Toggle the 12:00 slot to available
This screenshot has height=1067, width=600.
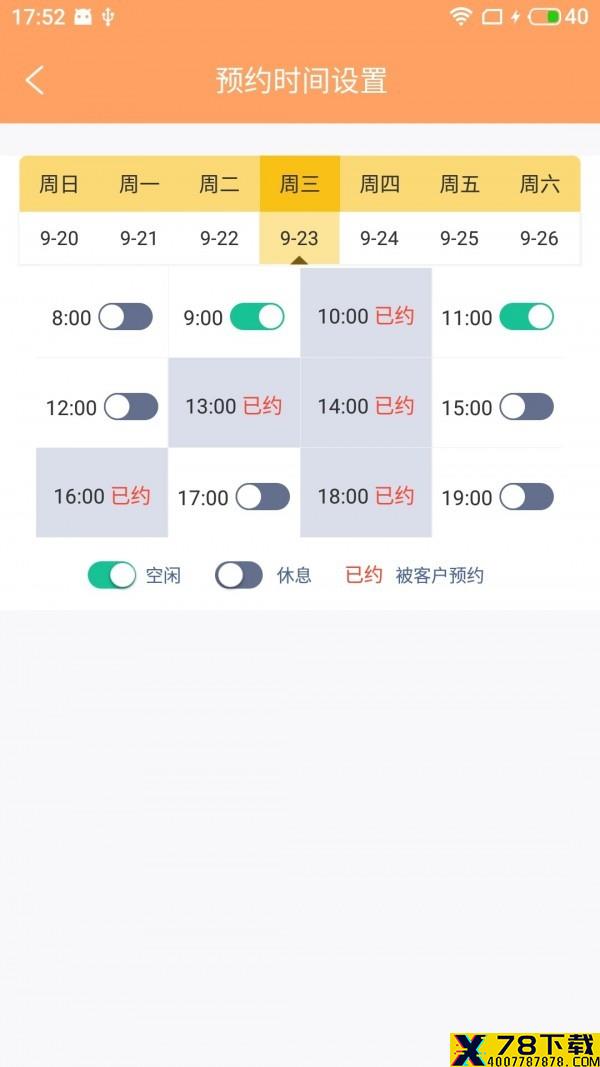[x=131, y=407]
